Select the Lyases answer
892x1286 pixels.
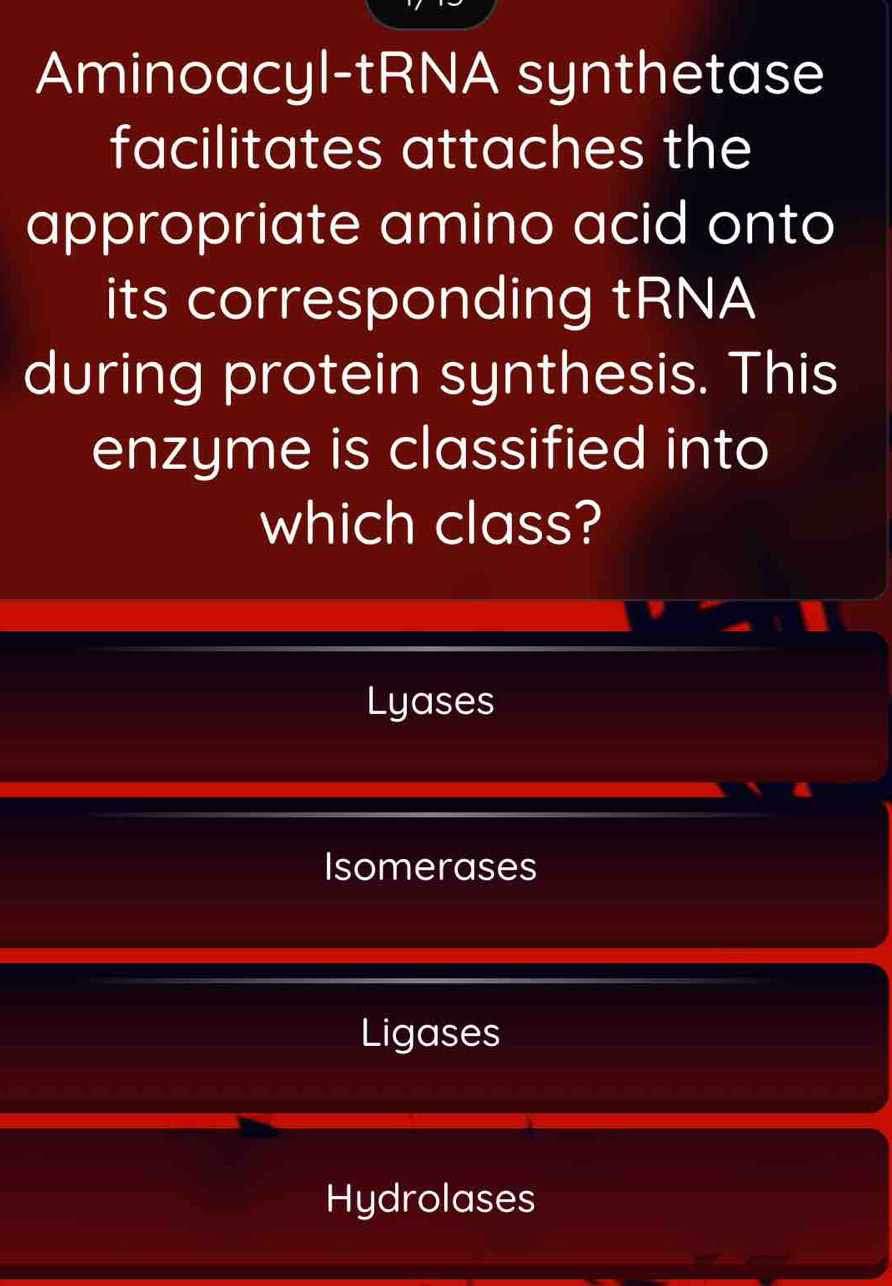(x=431, y=703)
